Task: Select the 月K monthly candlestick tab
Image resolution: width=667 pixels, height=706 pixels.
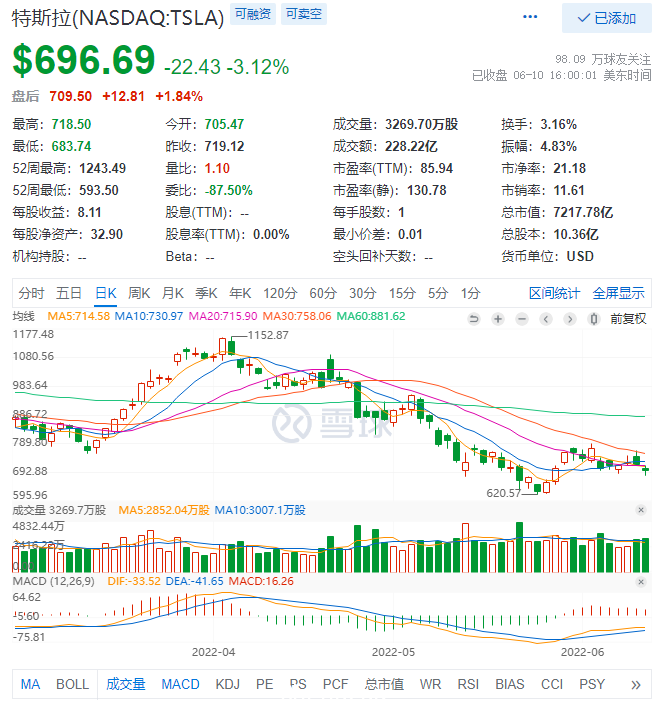Action: (x=173, y=293)
